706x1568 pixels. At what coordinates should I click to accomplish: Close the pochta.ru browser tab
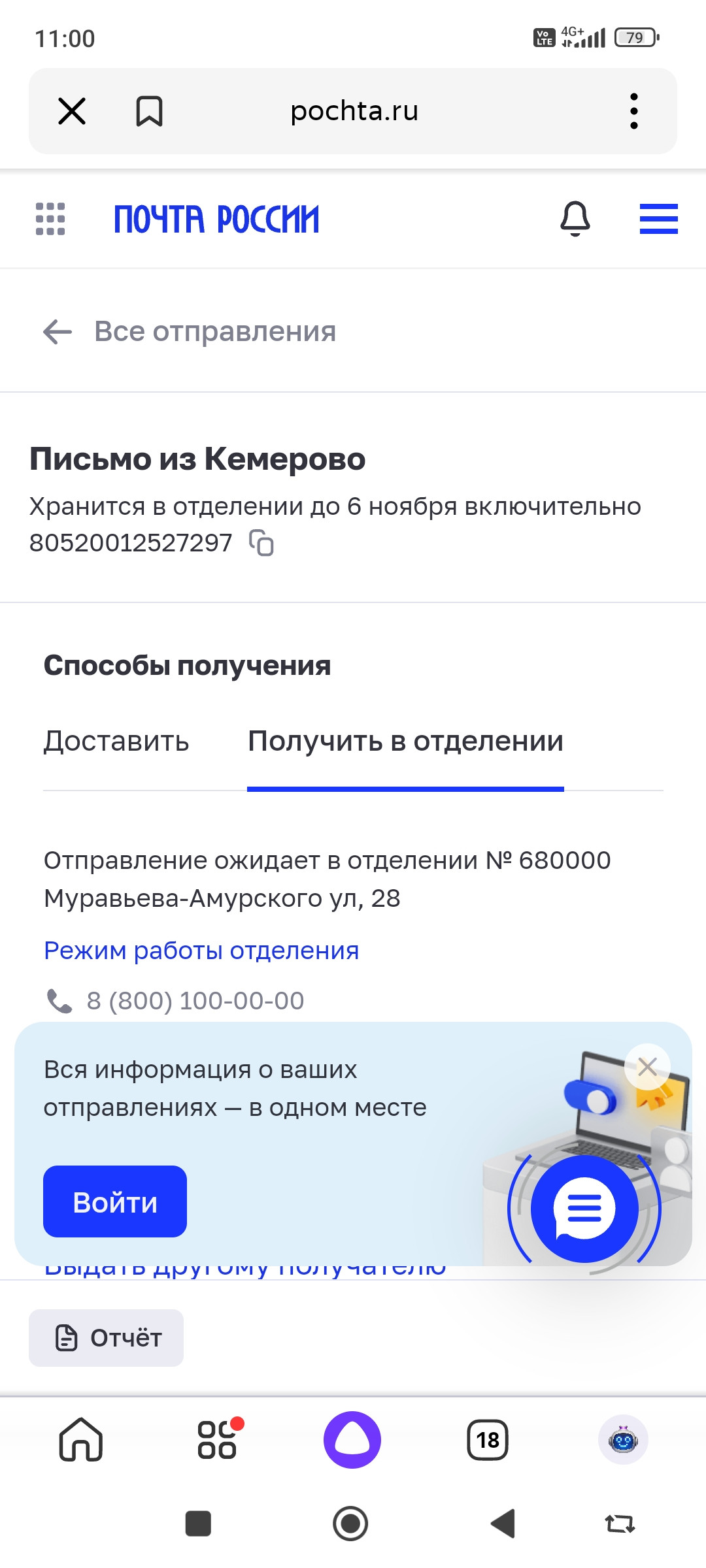72,111
